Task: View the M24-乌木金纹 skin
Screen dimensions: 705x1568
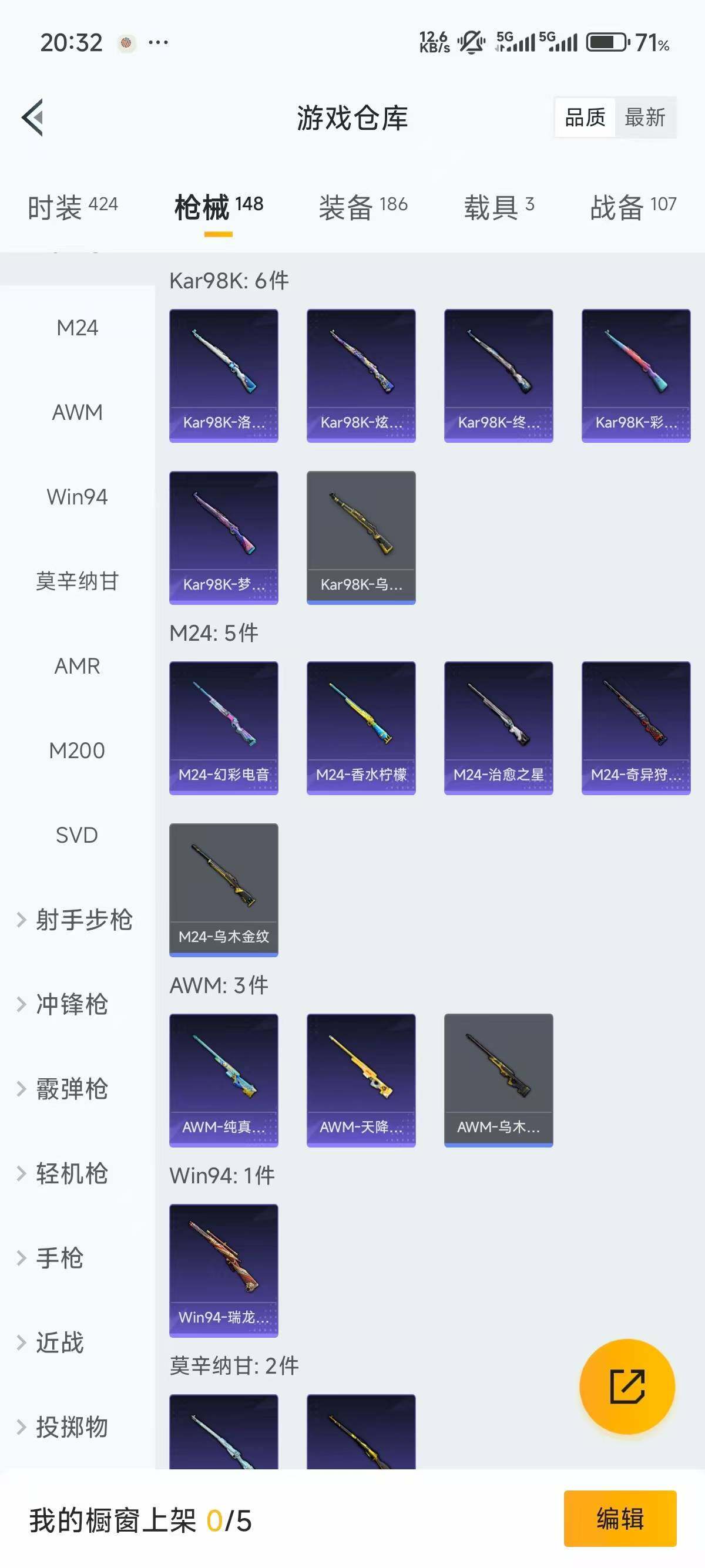Action: click(x=223, y=889)
